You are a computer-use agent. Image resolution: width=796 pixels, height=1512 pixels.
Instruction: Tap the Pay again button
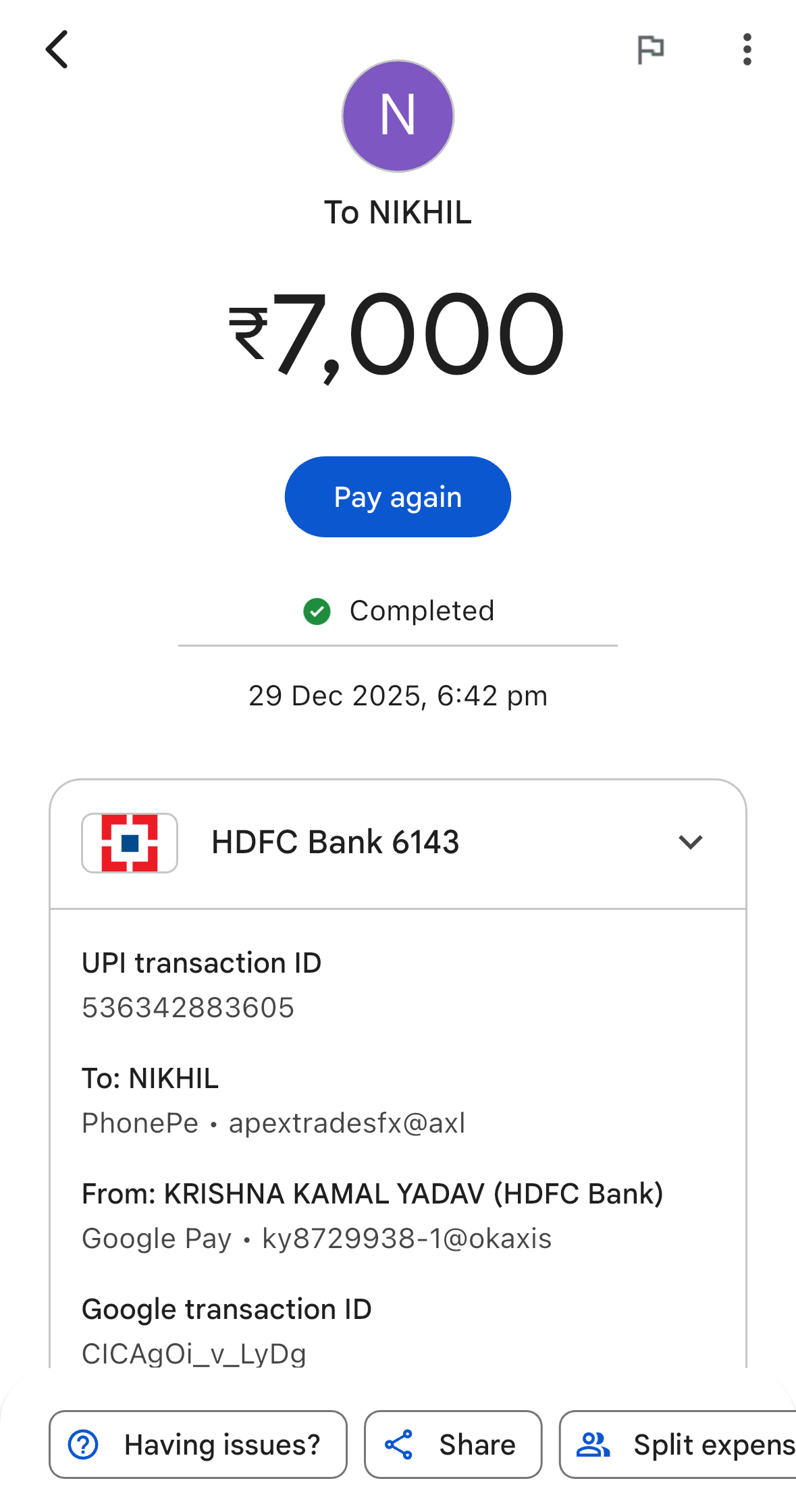pyautogui.click(x=398, y=497)
